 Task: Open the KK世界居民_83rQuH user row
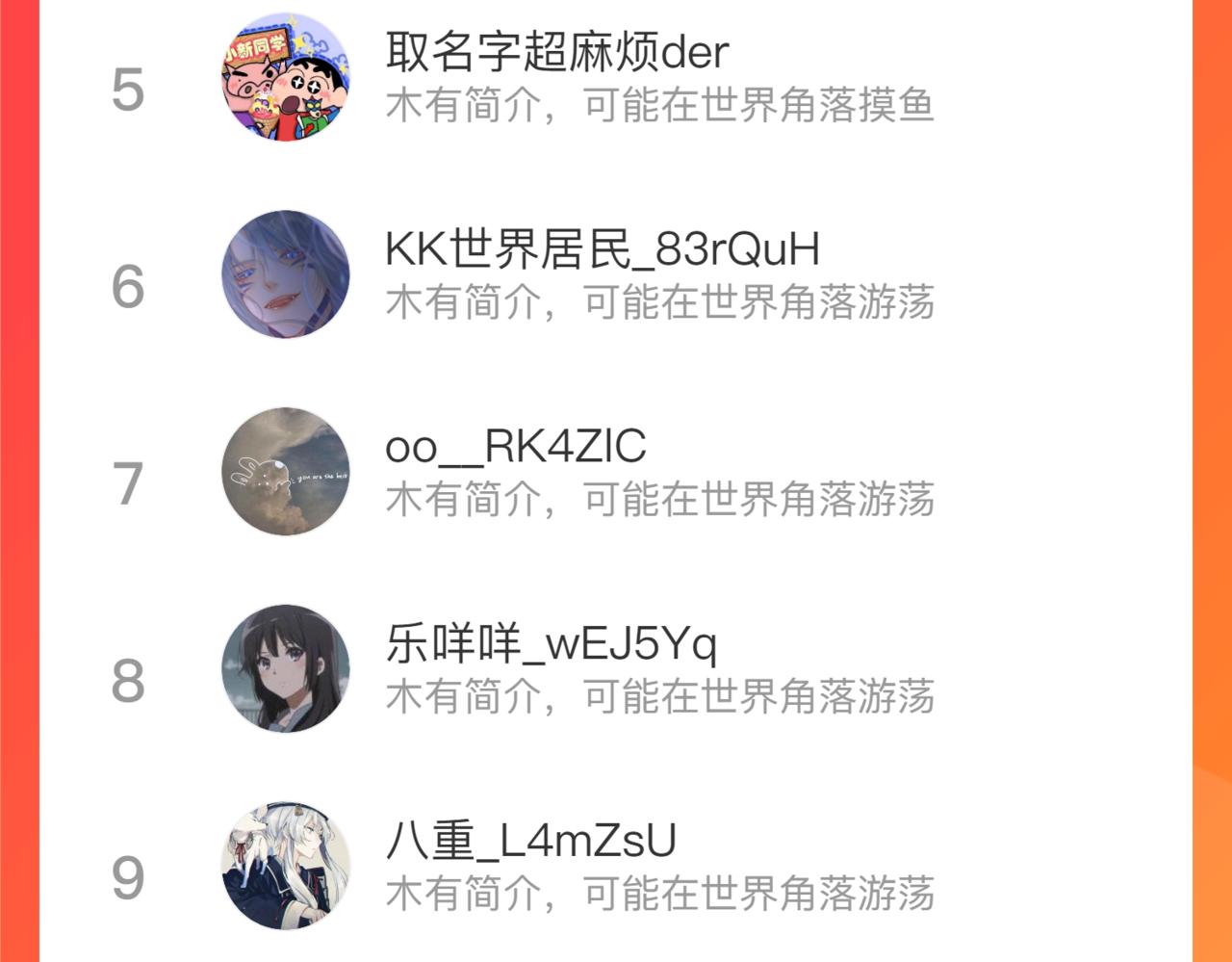602,250
